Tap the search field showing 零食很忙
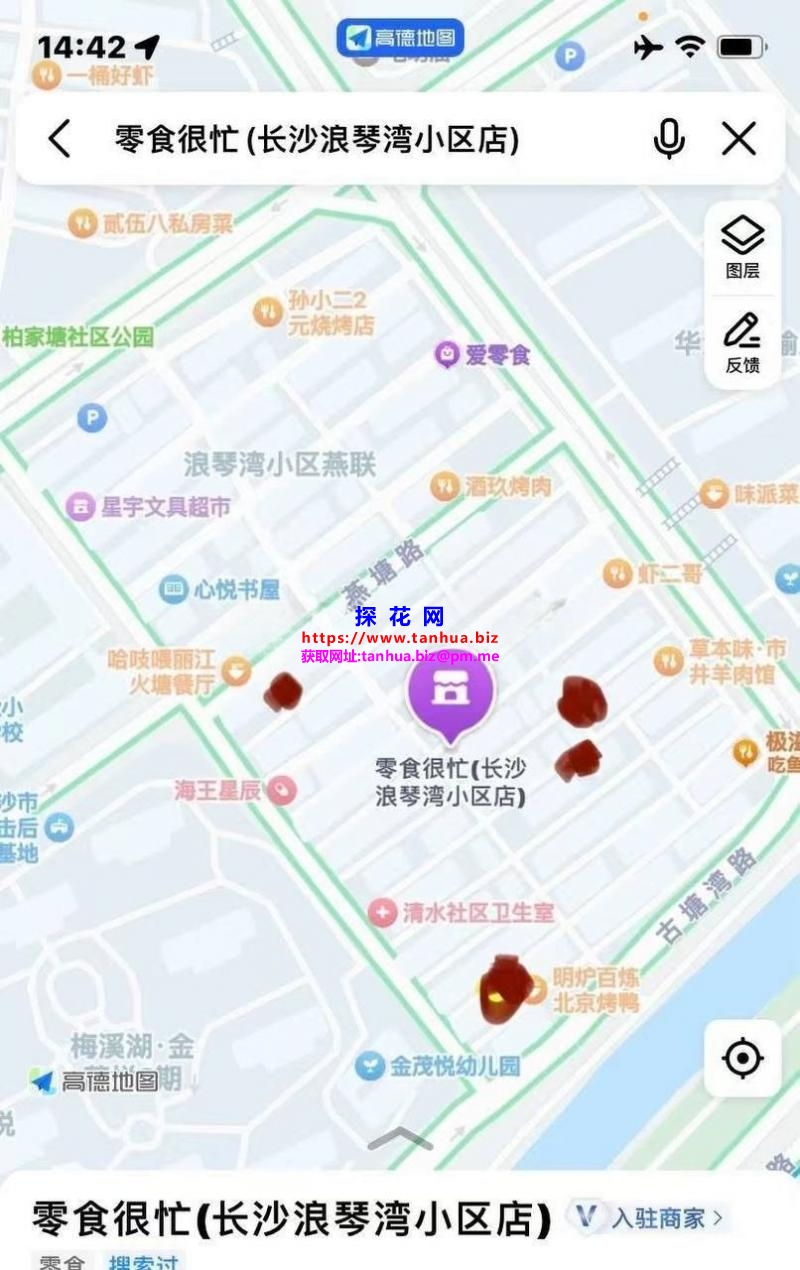Screen dimensions: 800x1270 (x=320, y=139)
